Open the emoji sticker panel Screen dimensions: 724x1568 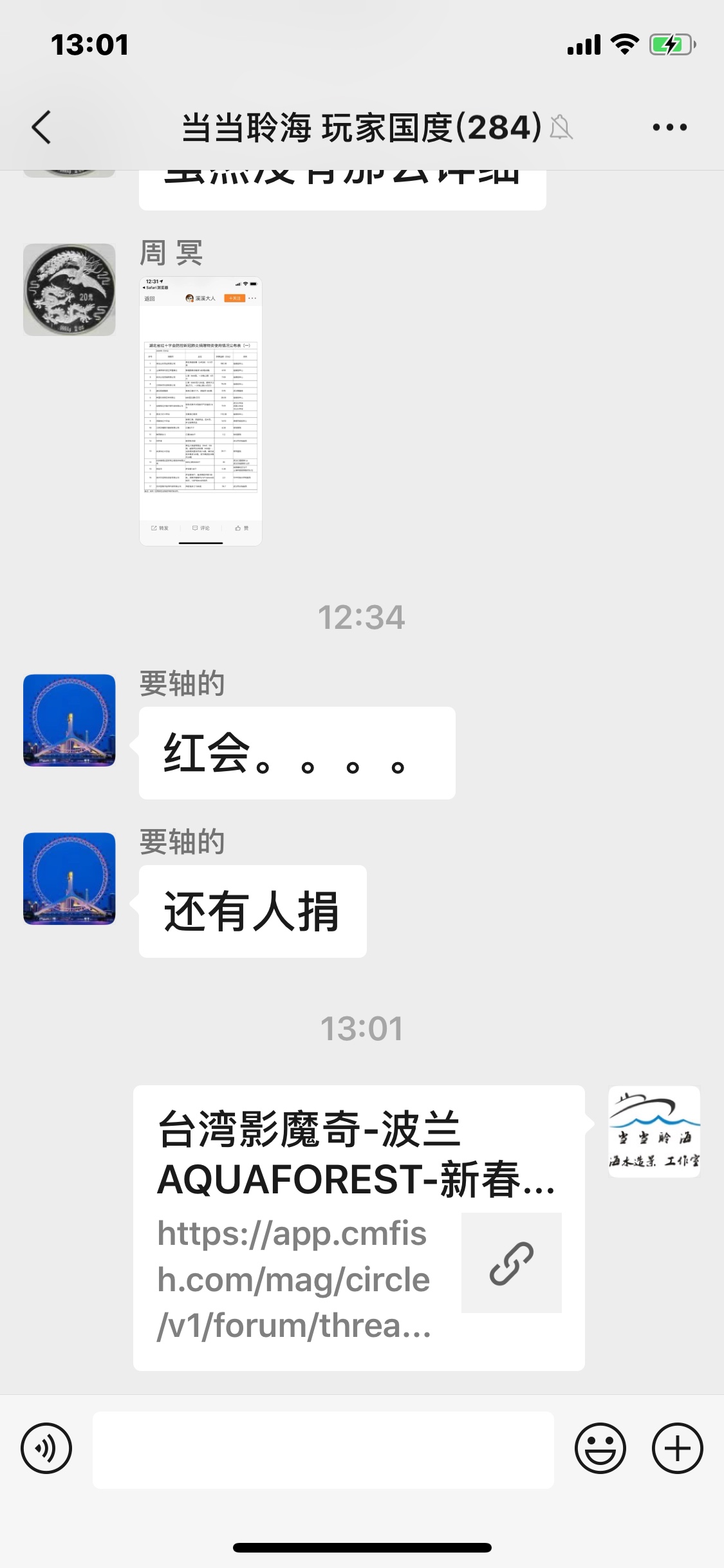pyautogui.click(x=600, y=1449)
